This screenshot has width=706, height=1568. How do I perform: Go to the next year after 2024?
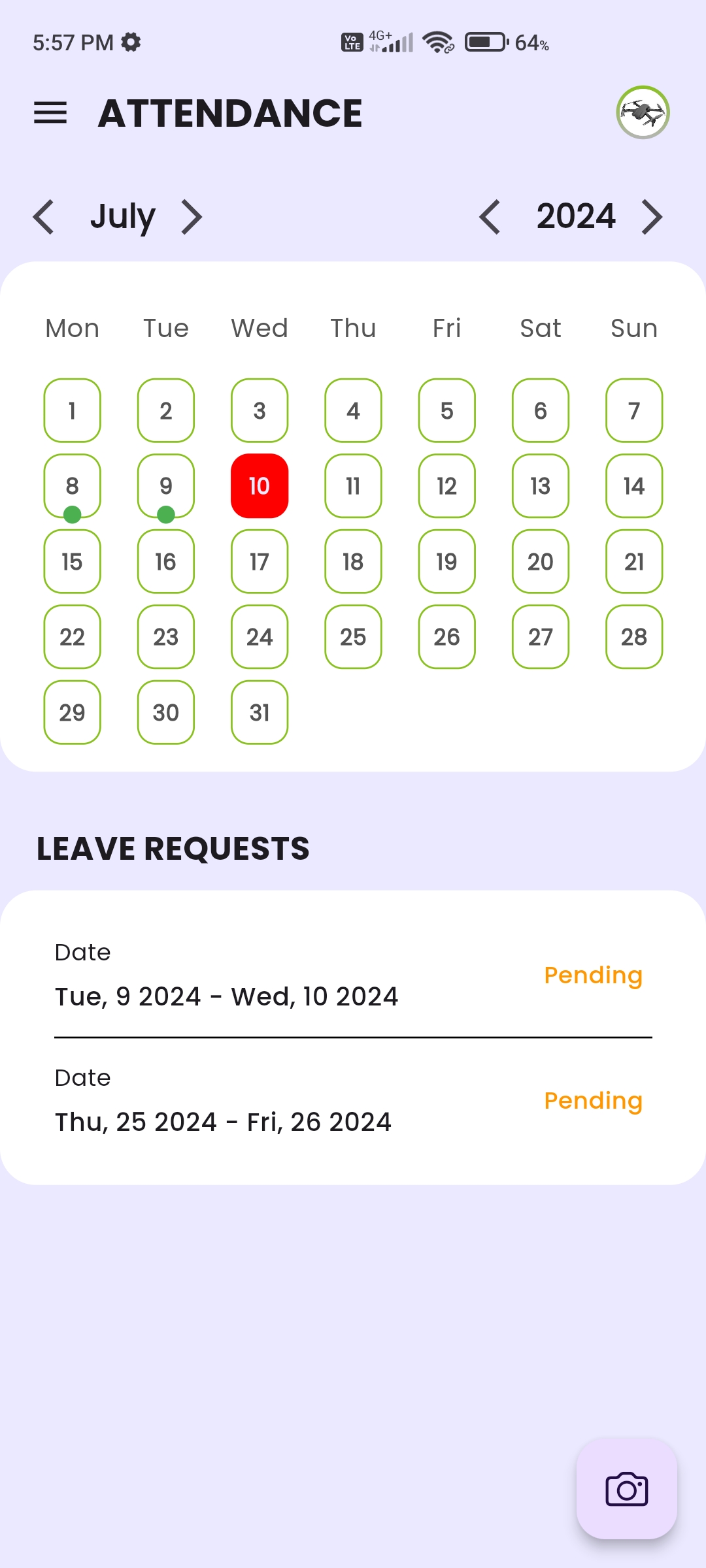652,217
